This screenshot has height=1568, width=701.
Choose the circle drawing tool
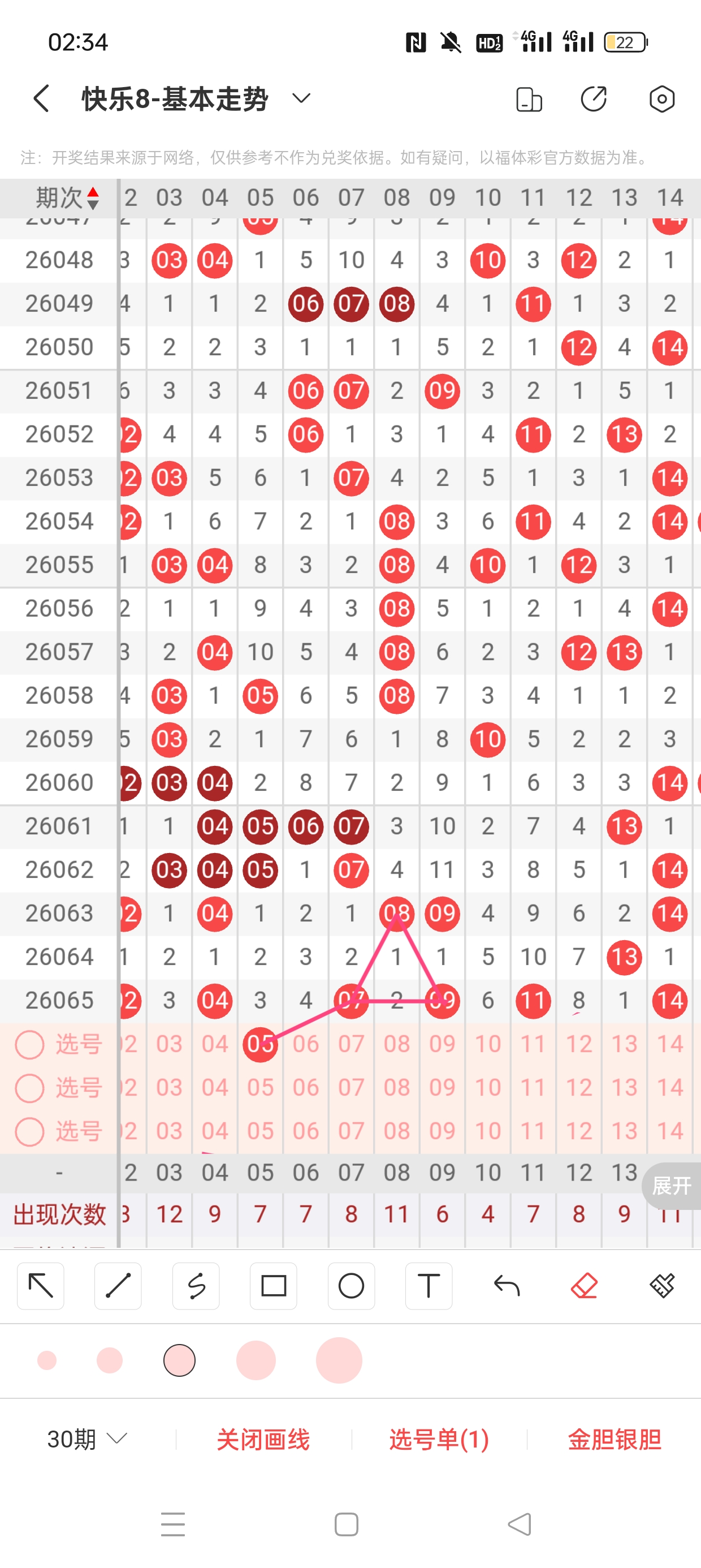pyautogui.click(x=351, y=1286)
